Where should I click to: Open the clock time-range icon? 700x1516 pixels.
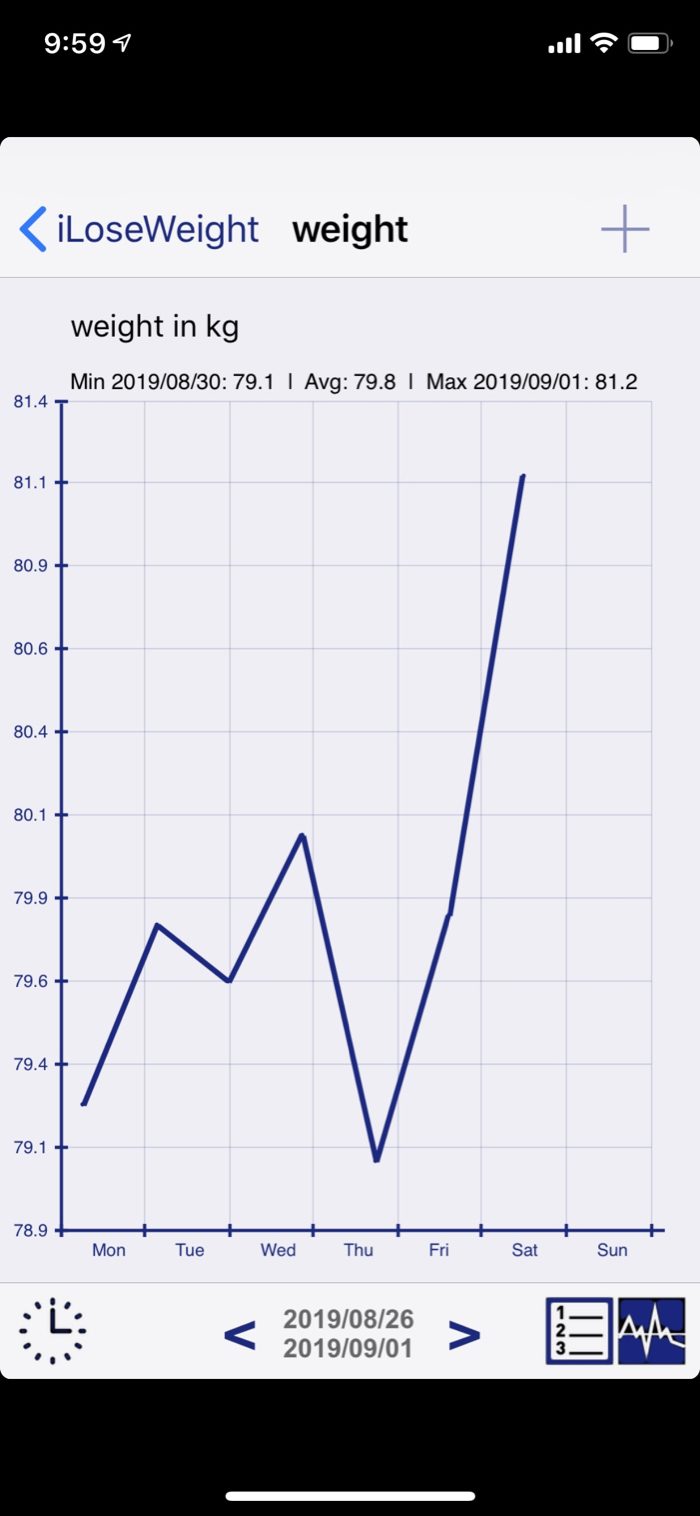pos(53,1331)
